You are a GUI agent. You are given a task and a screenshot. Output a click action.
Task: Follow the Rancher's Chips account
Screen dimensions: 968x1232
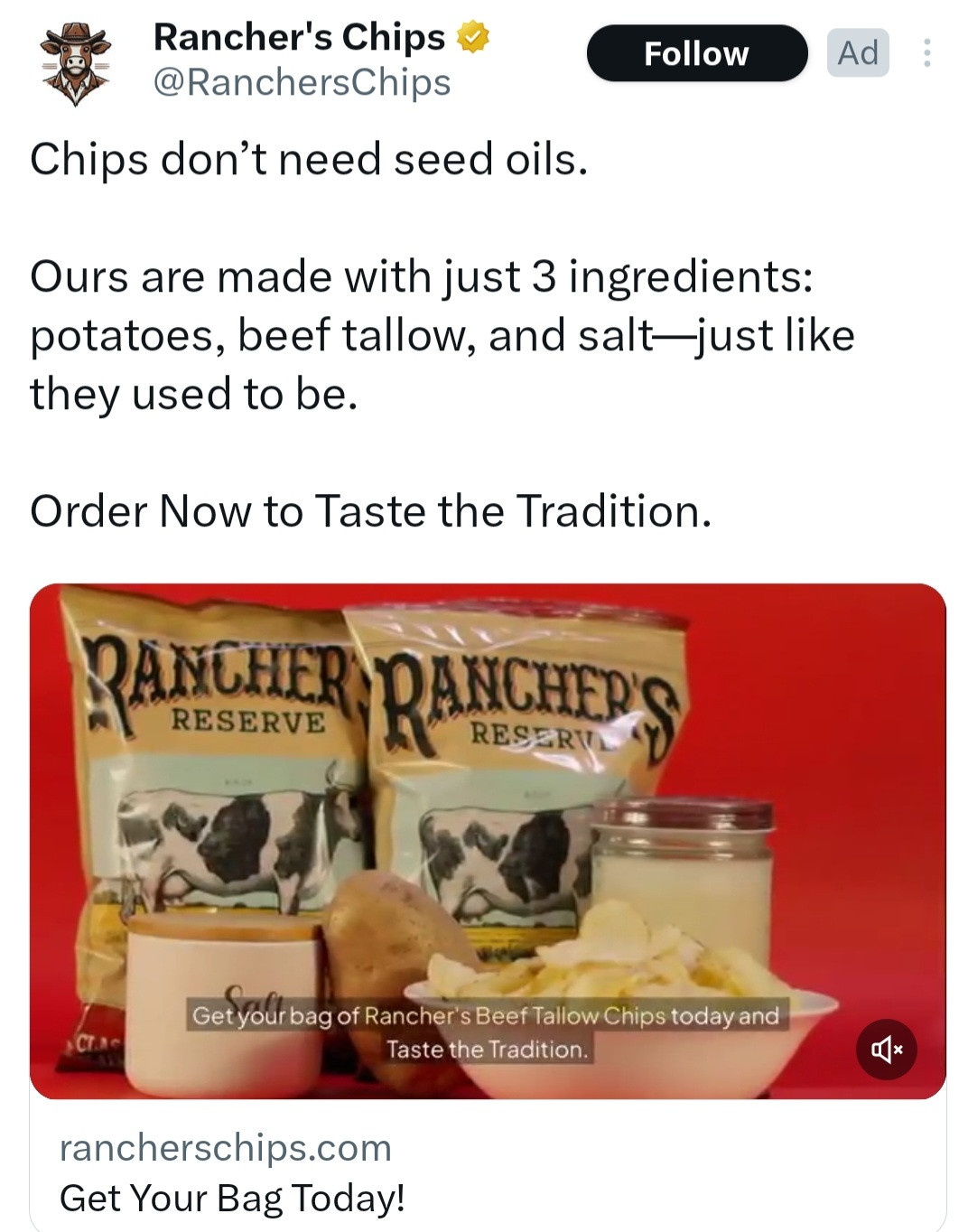click(696, 53)
